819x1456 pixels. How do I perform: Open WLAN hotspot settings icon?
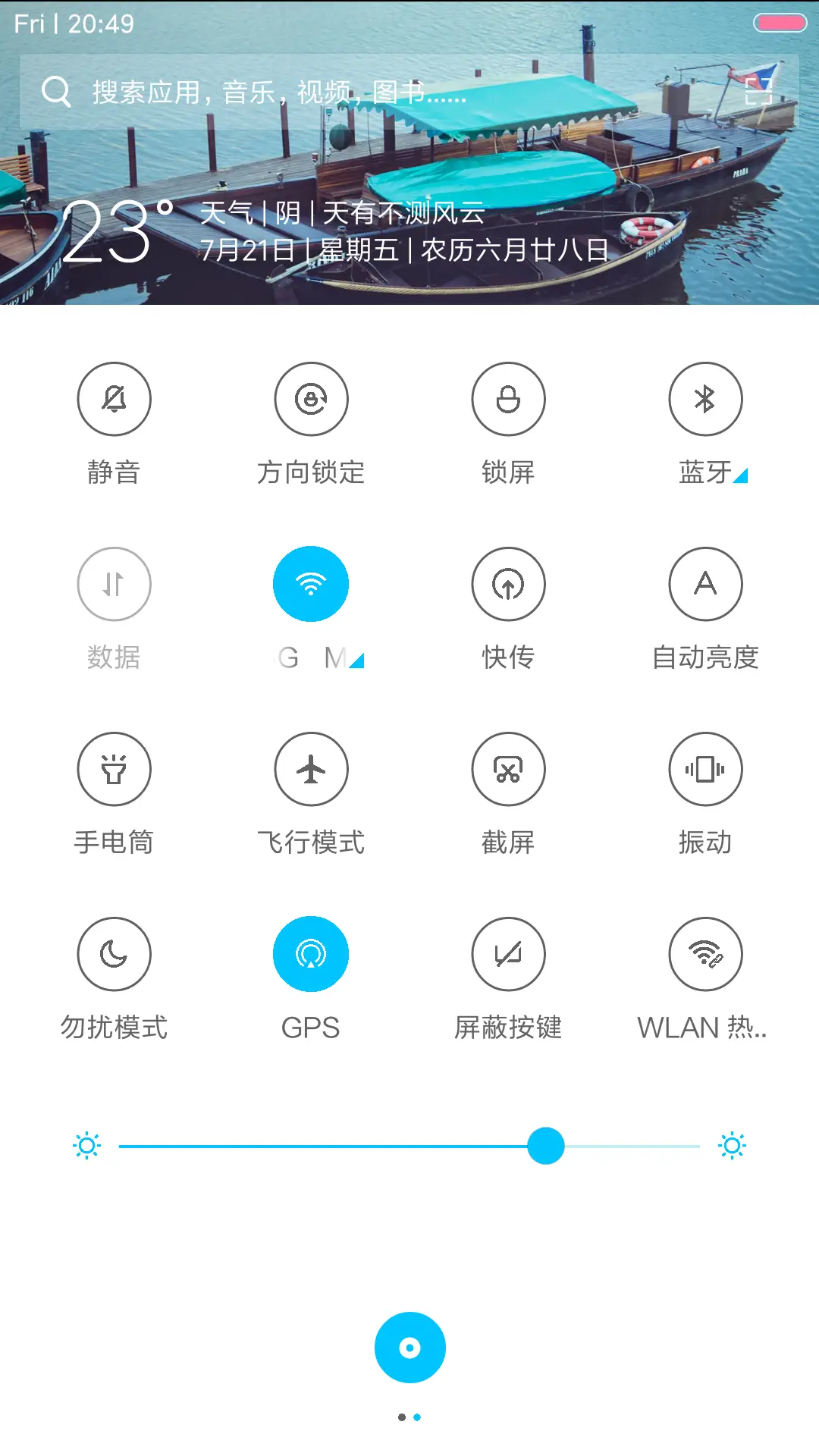[x=705, y=953]
